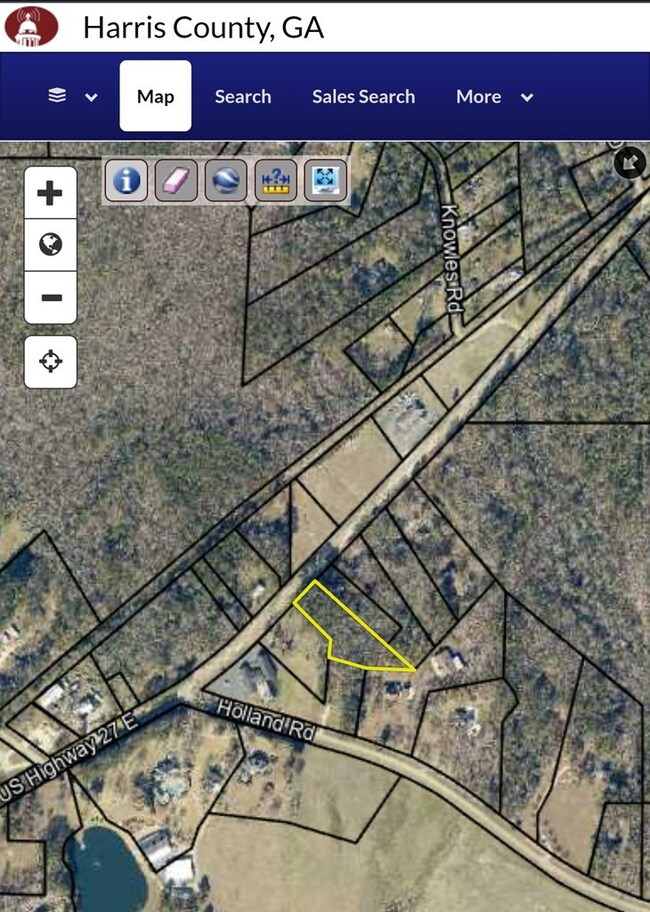Screen dimensions: 650x912
Task: Open the Sales Search tab
Action: (363, 96)
